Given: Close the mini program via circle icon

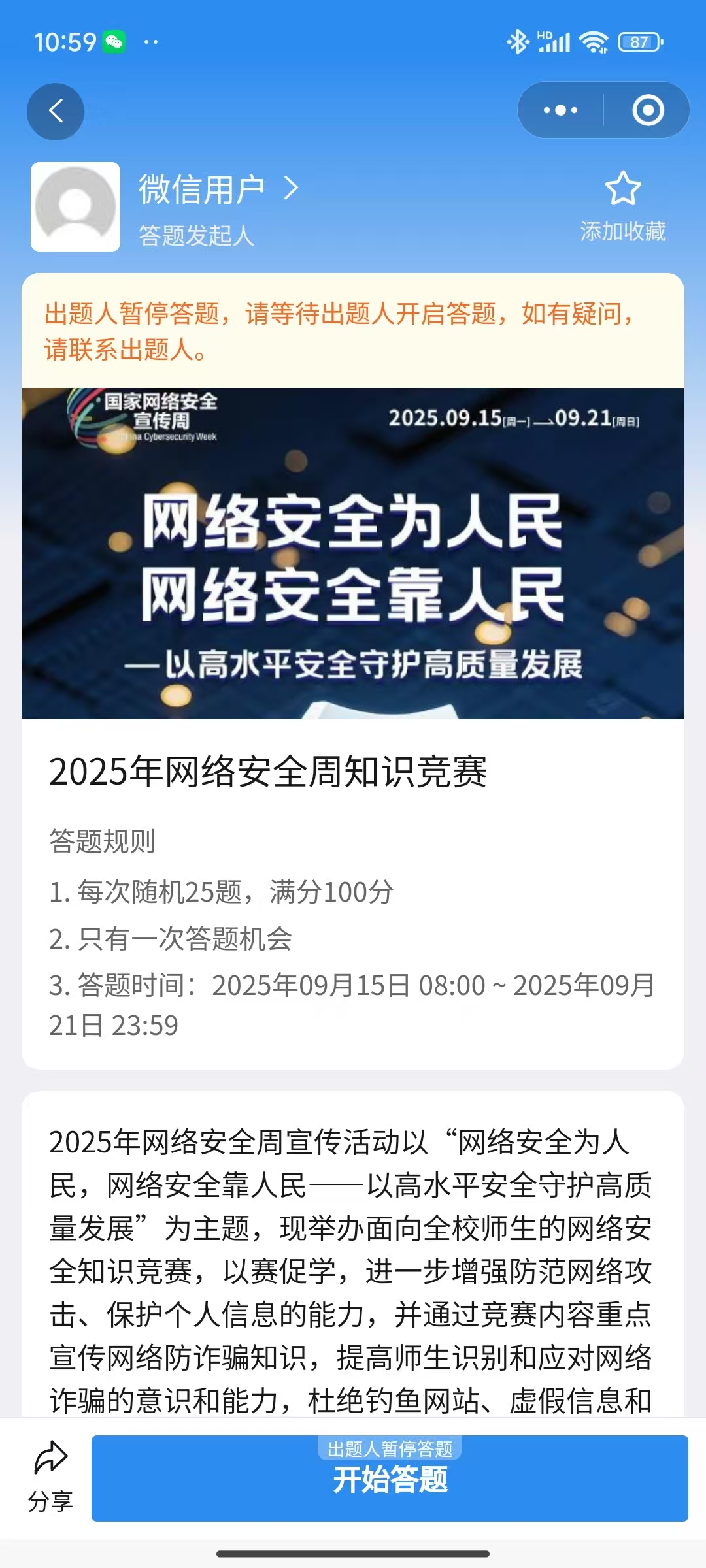Looking at the screenshot, I should coord(648,110).
